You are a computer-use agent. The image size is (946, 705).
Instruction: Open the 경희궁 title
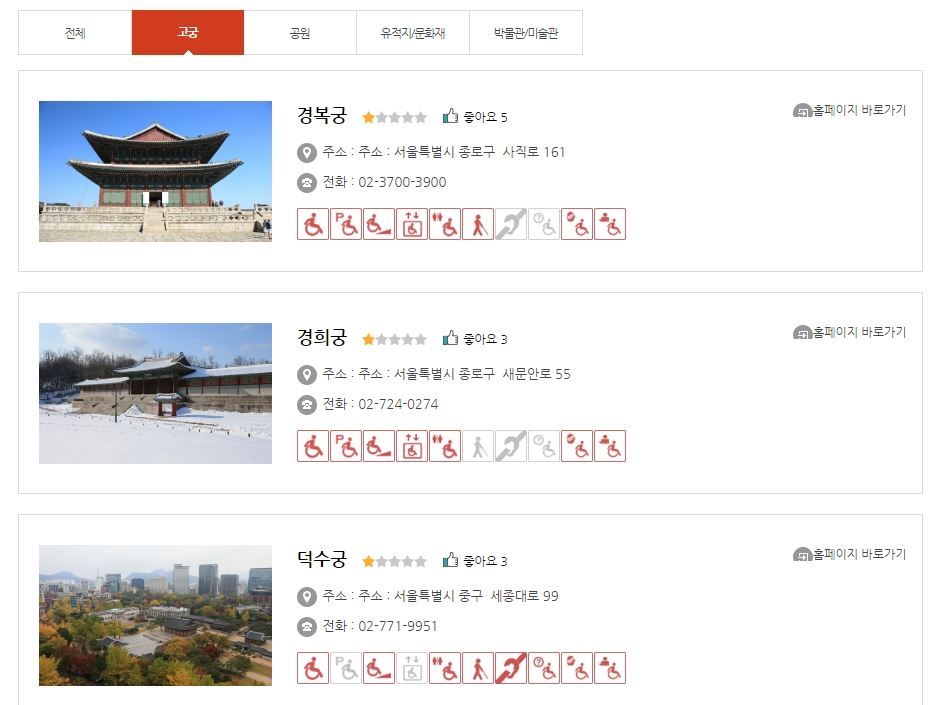[x=321, y=338]
